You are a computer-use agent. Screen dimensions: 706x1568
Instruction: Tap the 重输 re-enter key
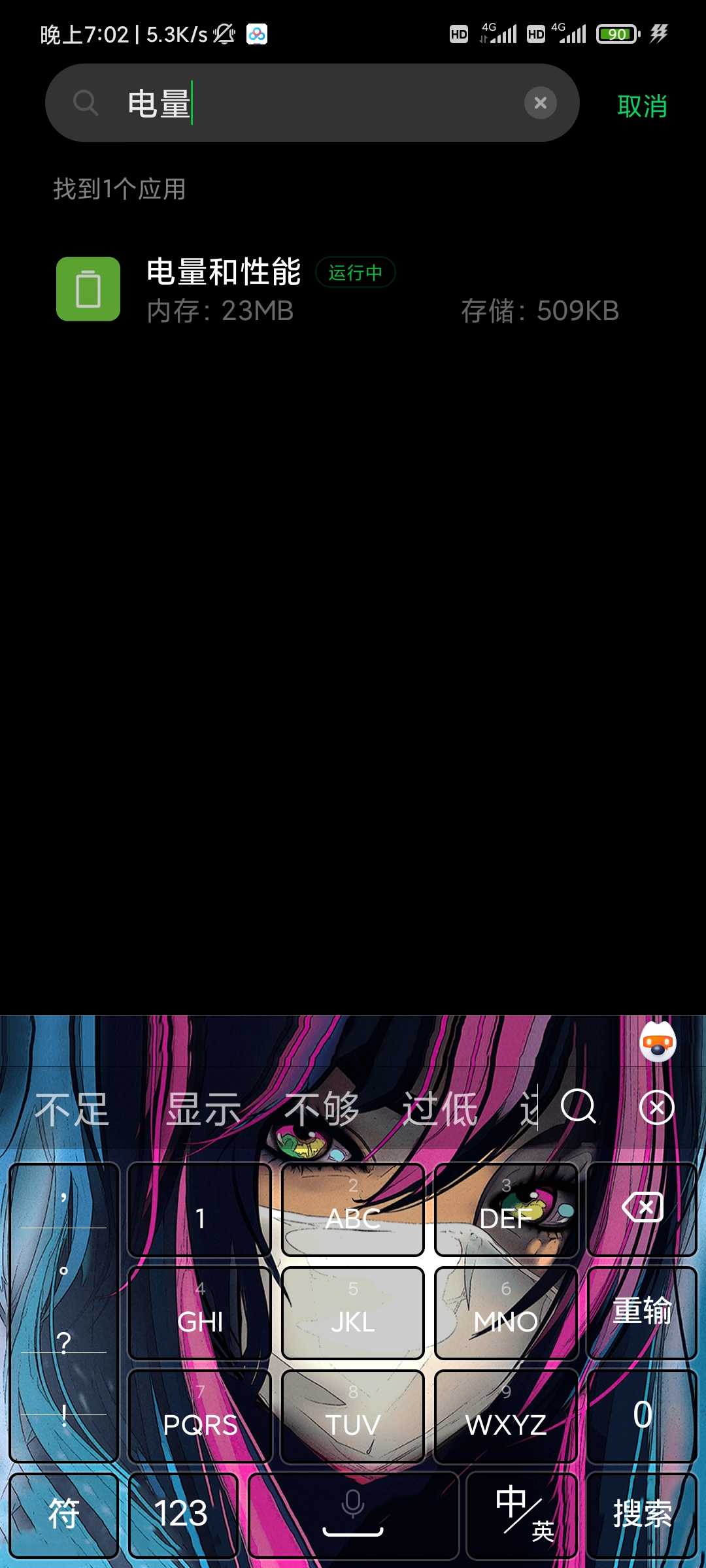(x=642, y=1313)
